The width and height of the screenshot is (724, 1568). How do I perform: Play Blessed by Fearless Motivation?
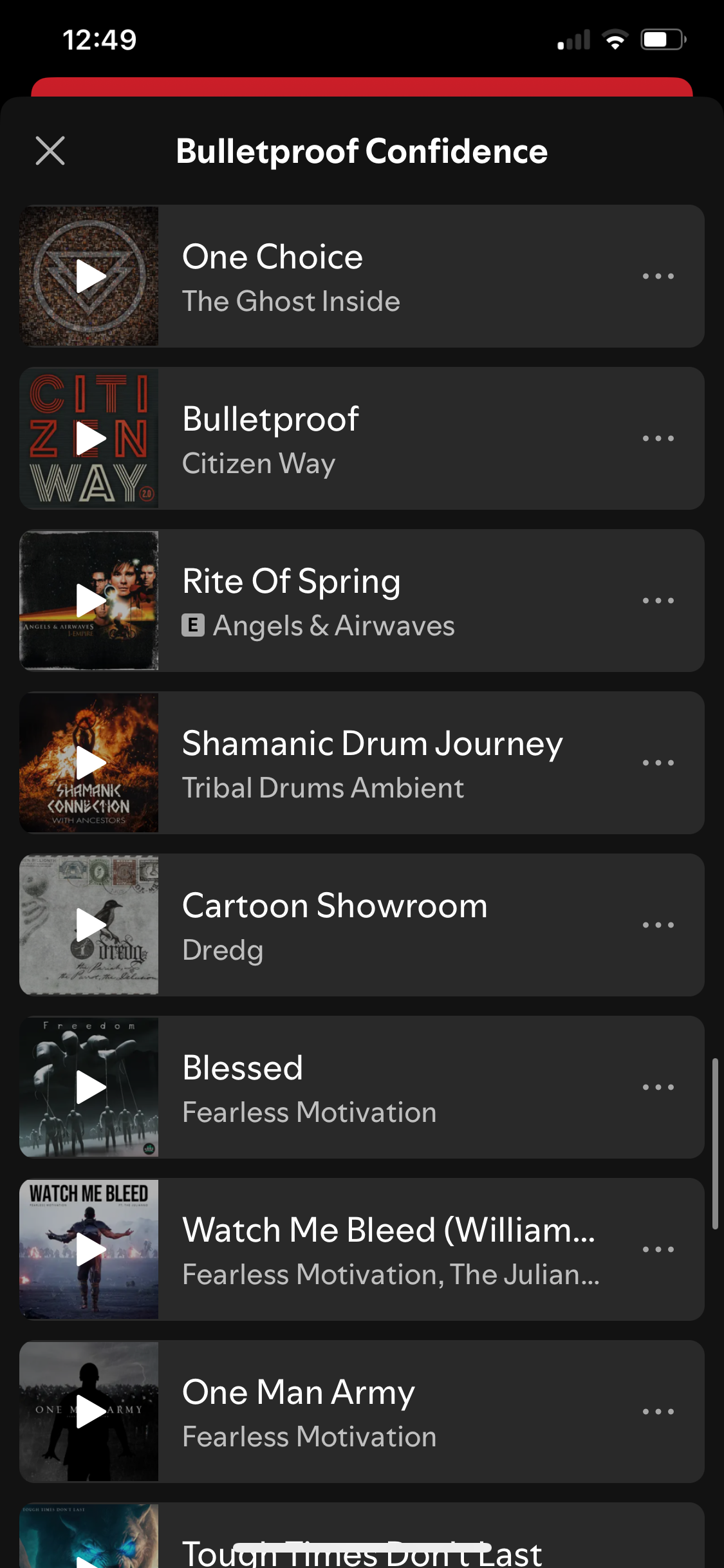click(x=89, y=1087)
